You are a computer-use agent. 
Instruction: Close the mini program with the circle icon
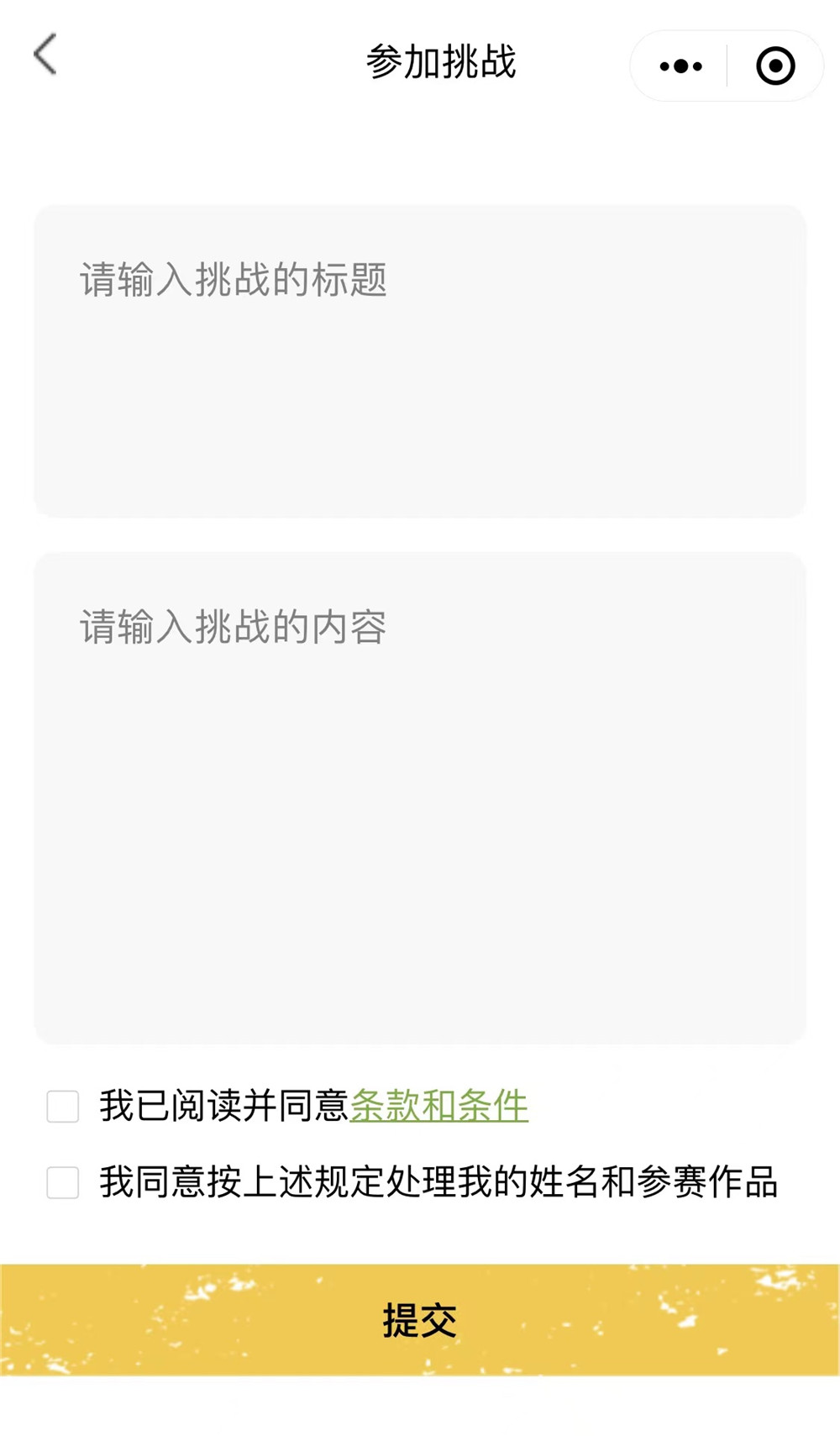(775, 66)
